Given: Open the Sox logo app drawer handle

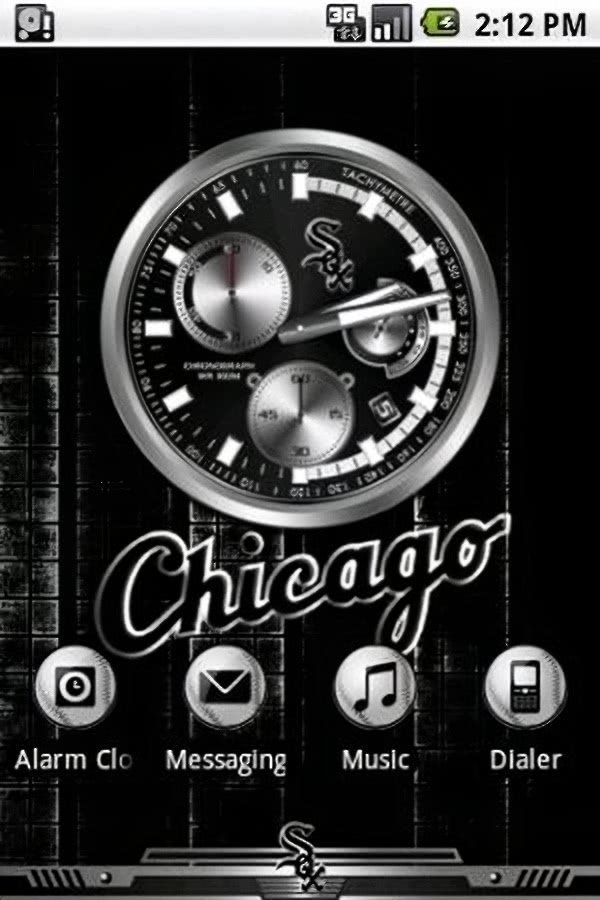Looking at the screenshot, I should pos(300,858).
